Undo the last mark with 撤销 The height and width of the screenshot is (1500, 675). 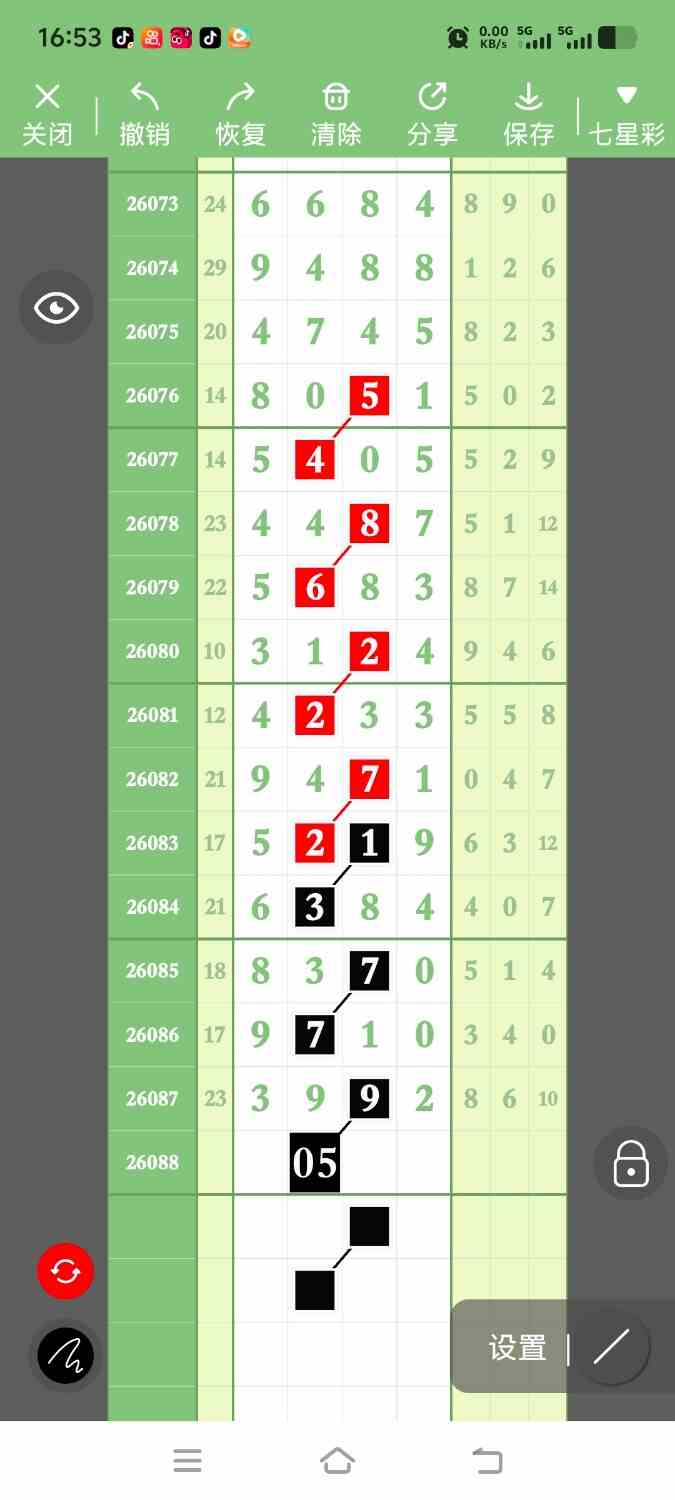coord(145,115)
